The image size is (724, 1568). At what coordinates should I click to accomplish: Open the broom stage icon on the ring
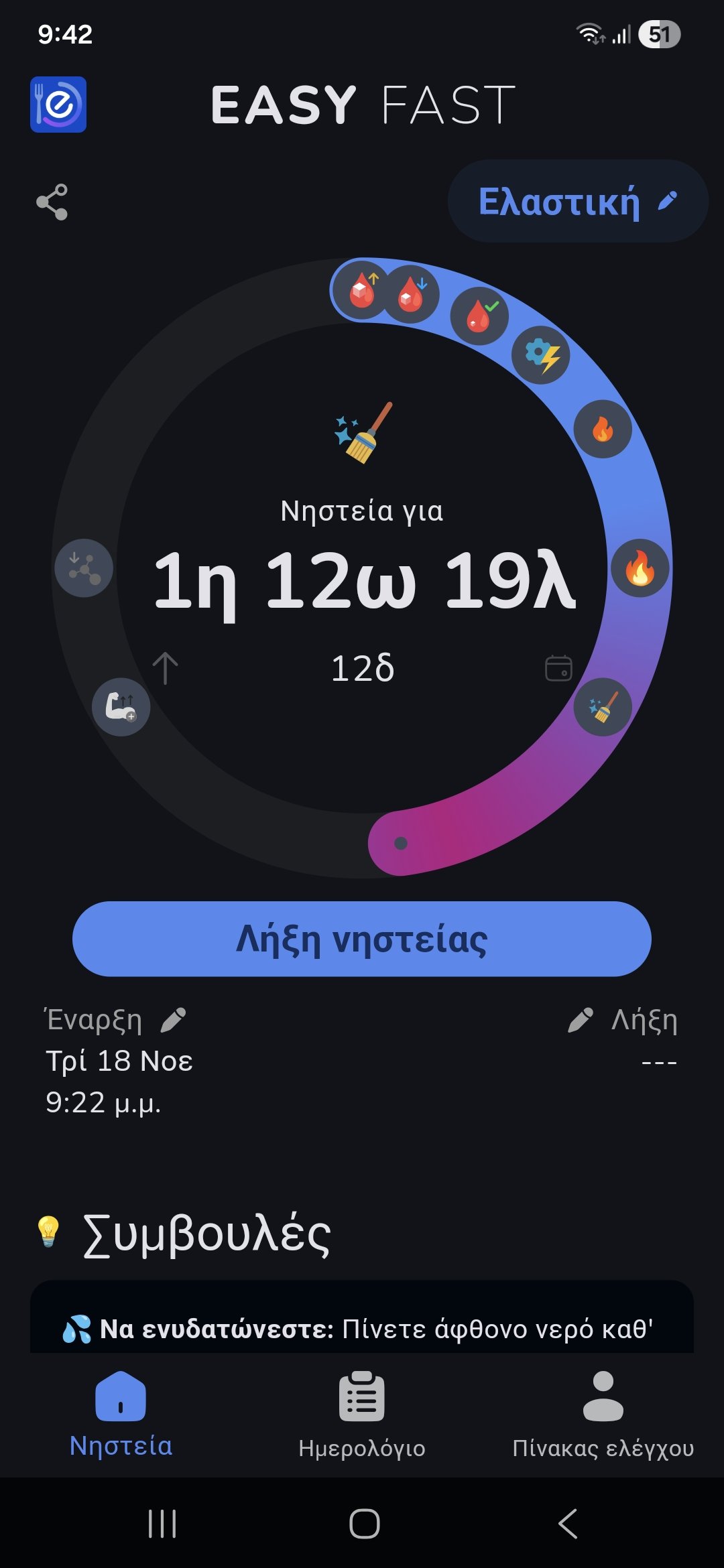point(603,707)
